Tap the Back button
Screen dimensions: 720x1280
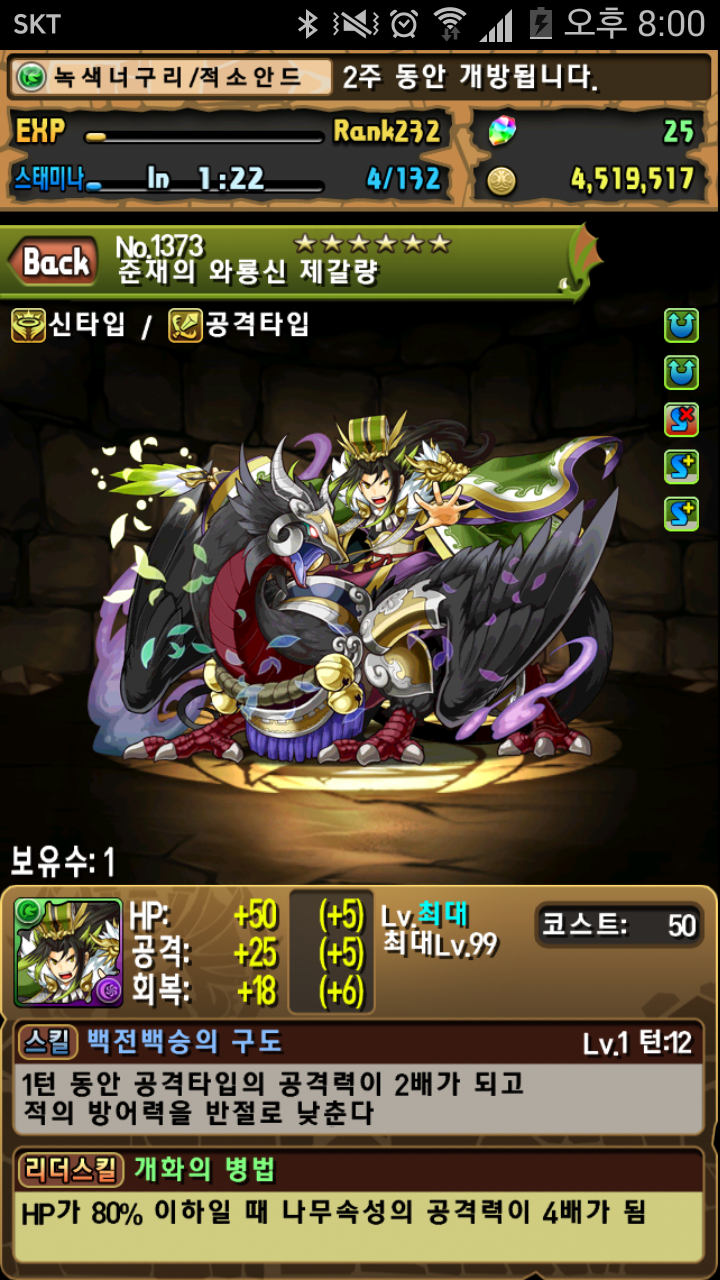[55, 262]
